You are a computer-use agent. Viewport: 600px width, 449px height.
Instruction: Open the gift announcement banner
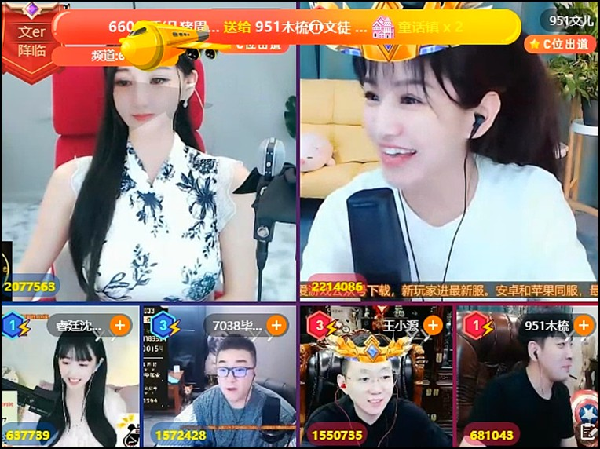click(x=290, y=27)
